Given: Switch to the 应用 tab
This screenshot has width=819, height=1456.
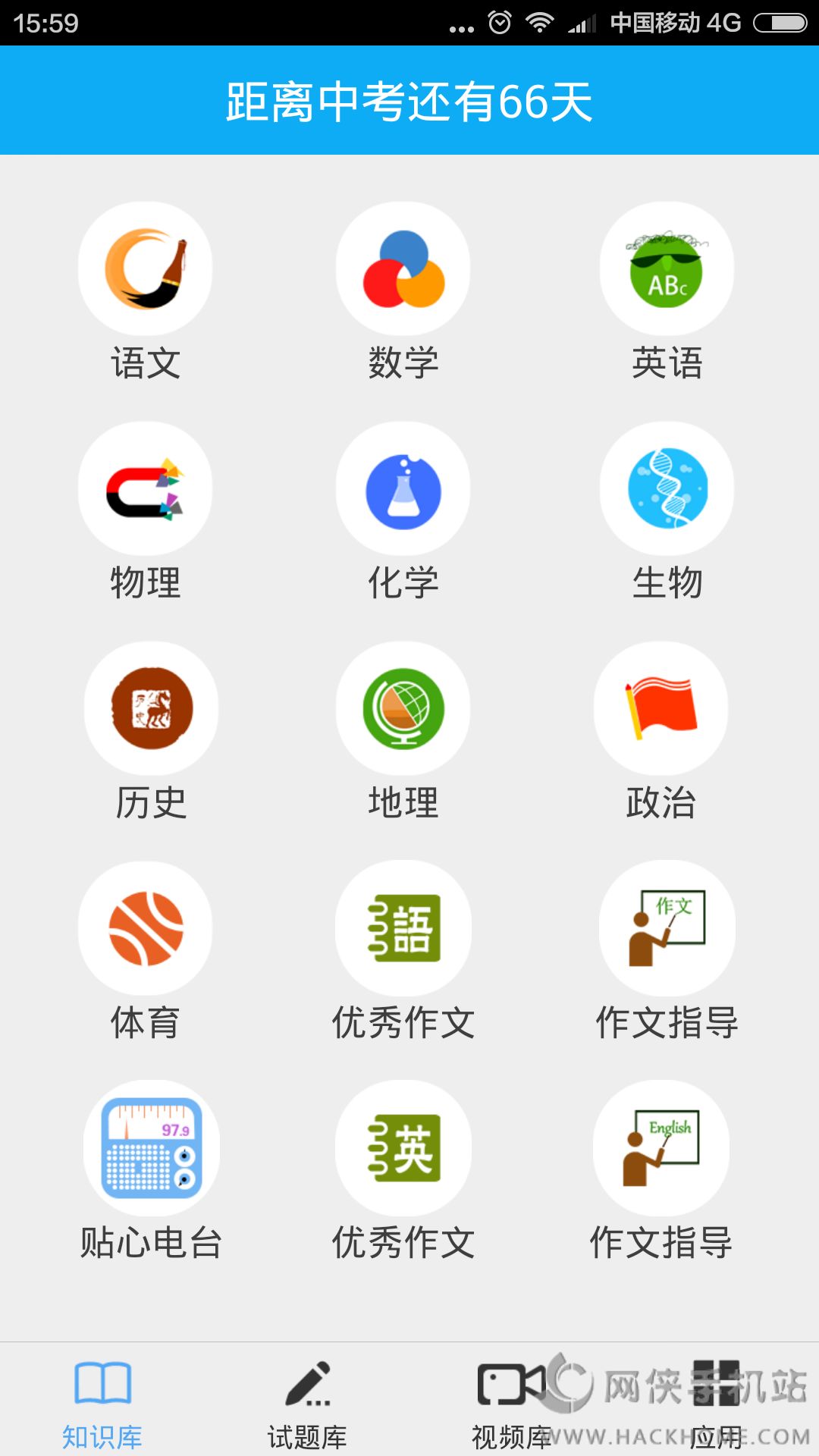Looking at the screenshot, I should (x=717, y=1403).
